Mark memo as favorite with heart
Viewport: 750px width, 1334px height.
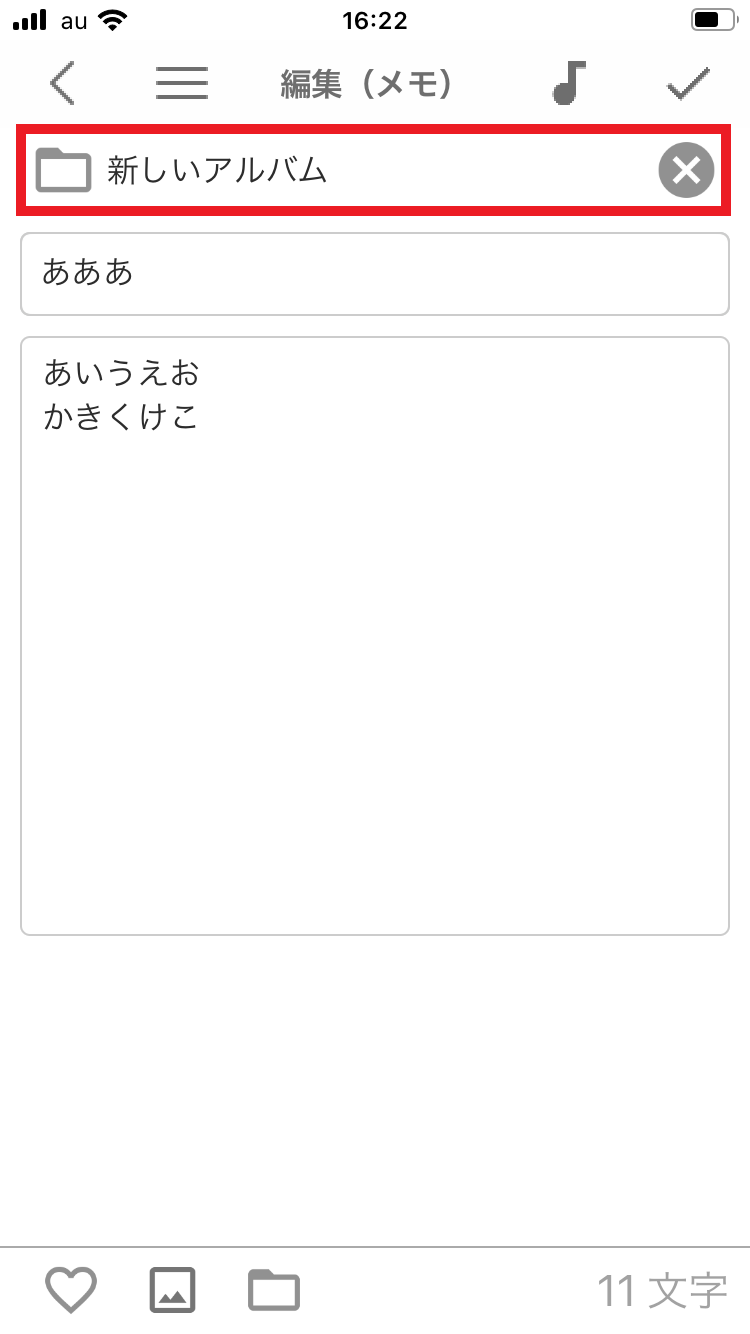click(x=72, y=1290)
